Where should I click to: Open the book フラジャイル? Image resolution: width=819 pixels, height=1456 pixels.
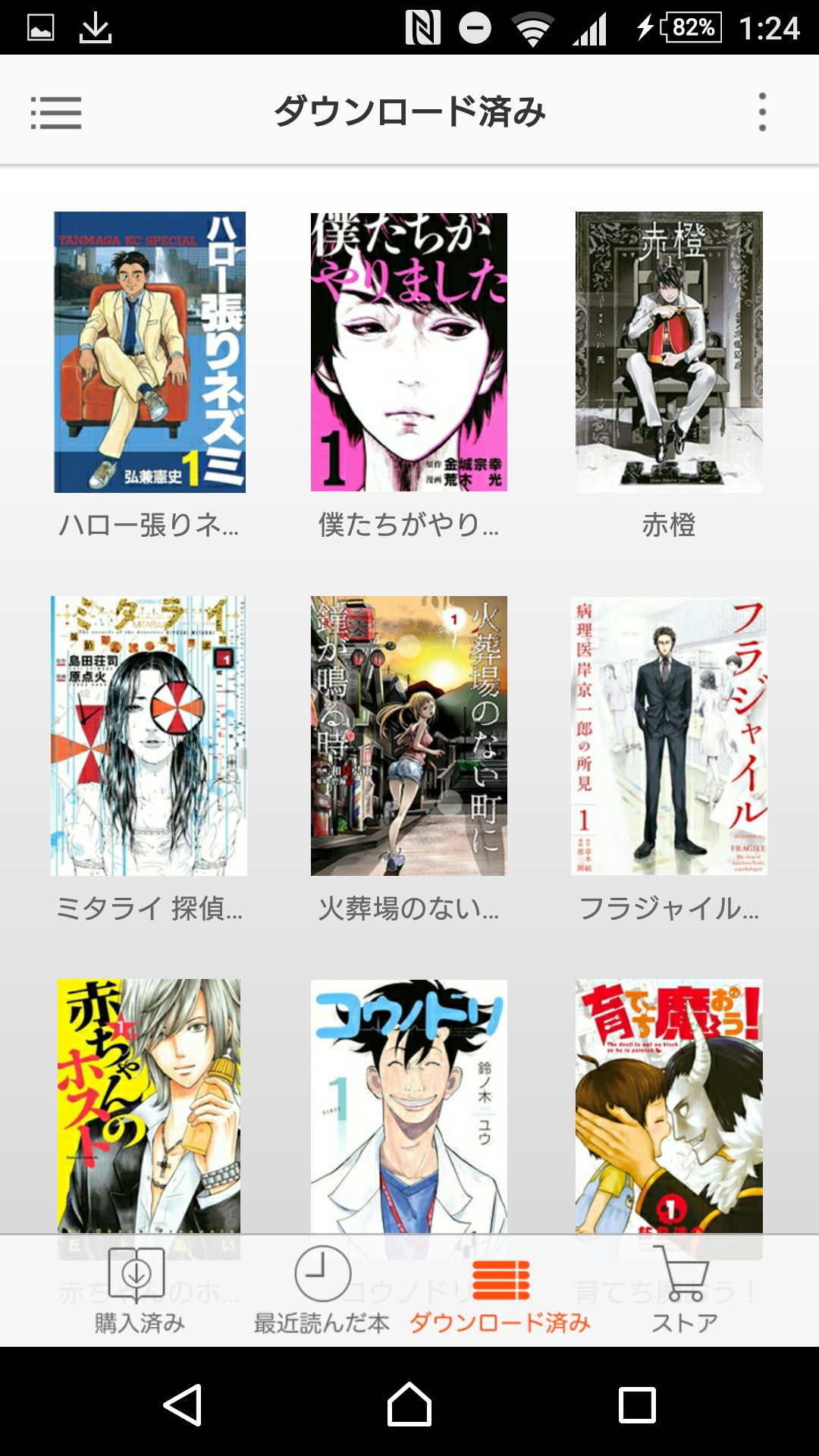(669, 736)
